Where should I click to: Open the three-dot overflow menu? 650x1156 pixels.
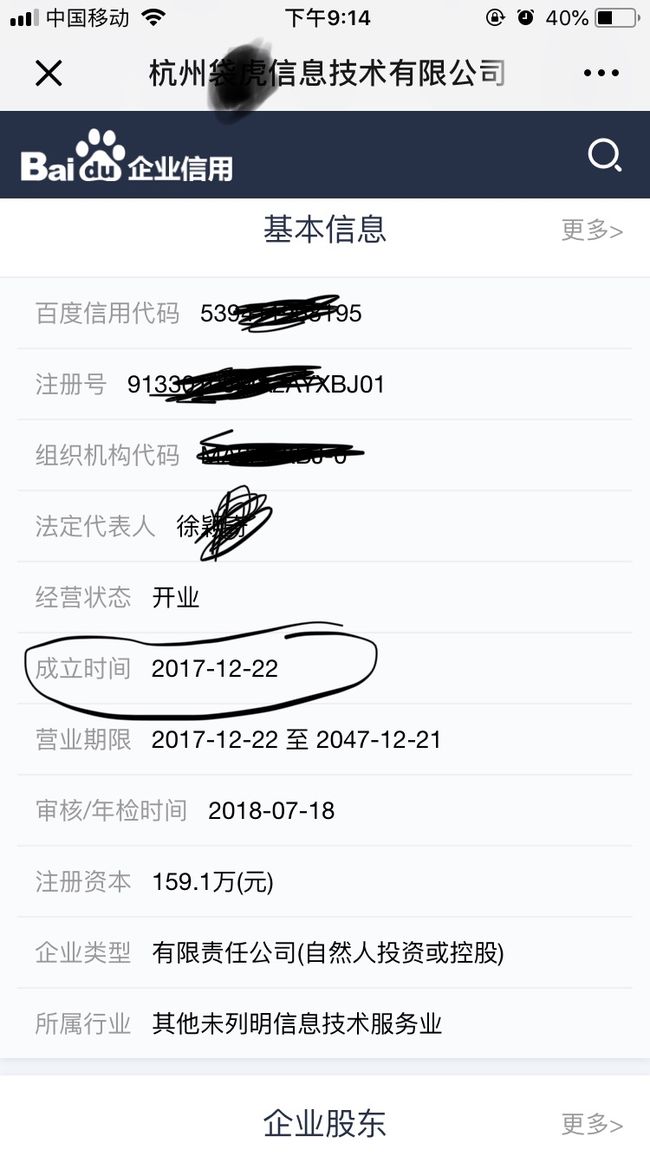pos(601,73)
